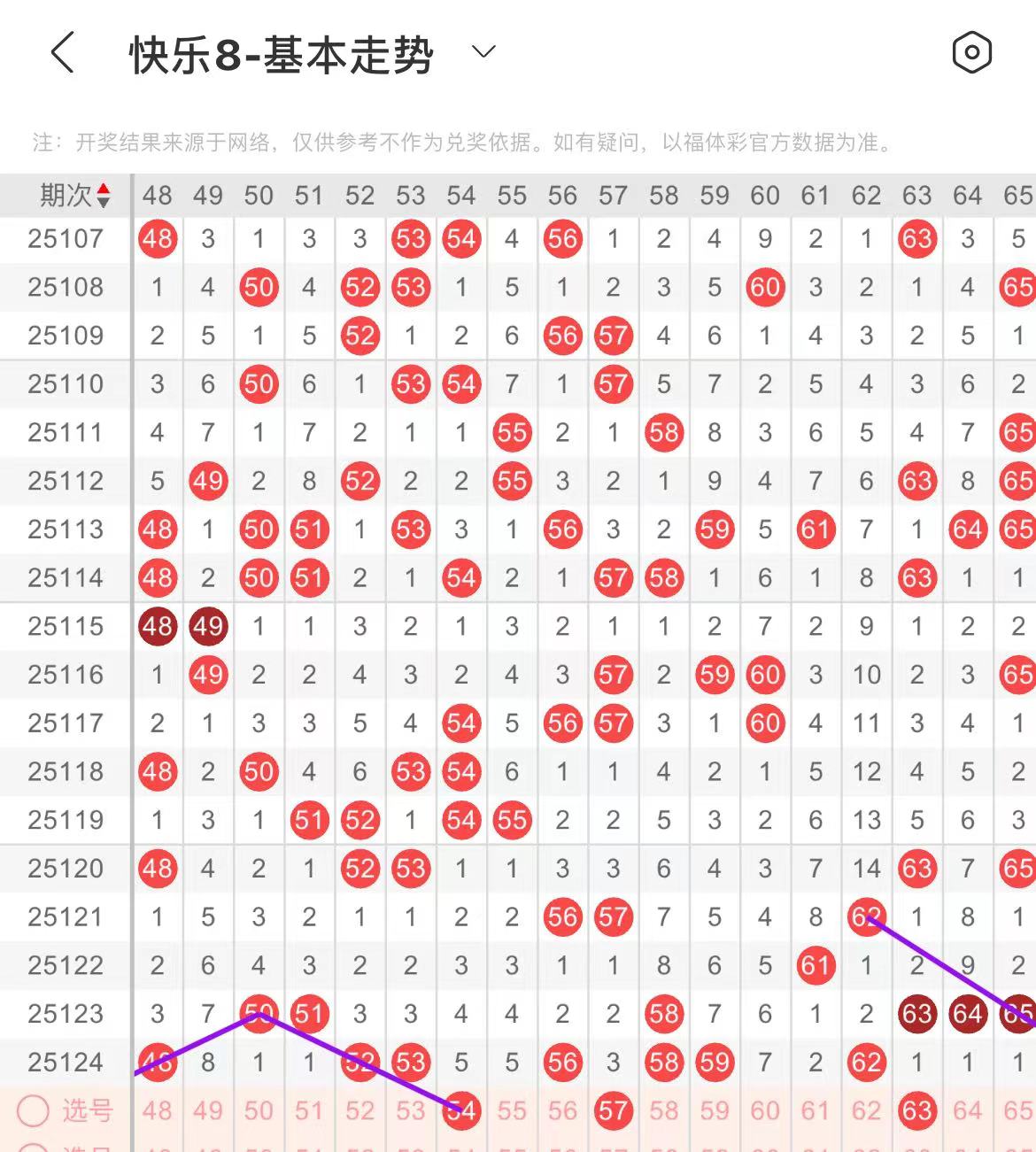Screen dimensions: 1036x1152
Task: Pick number 50 in the 选号 row
Action: (x=259, y=1110)
